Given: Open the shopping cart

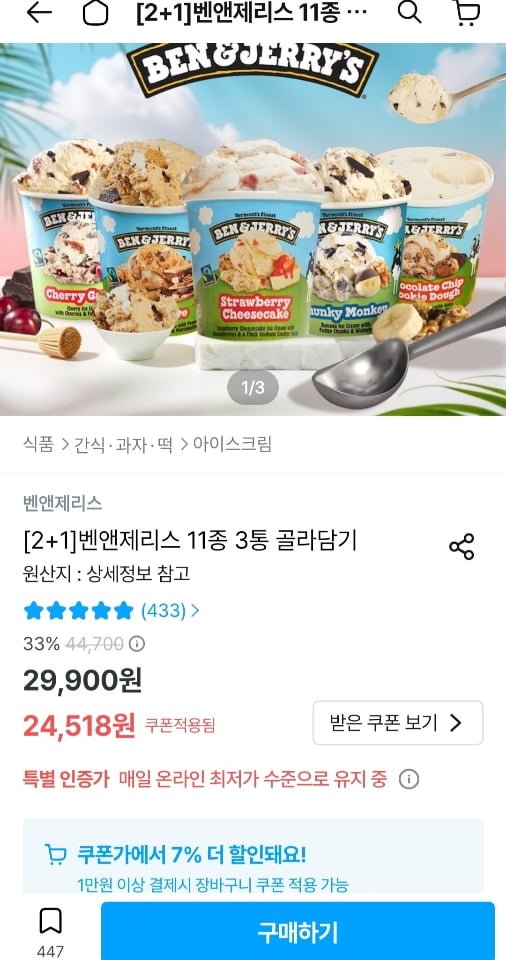Looking at the screenshot, I should 466,13.
